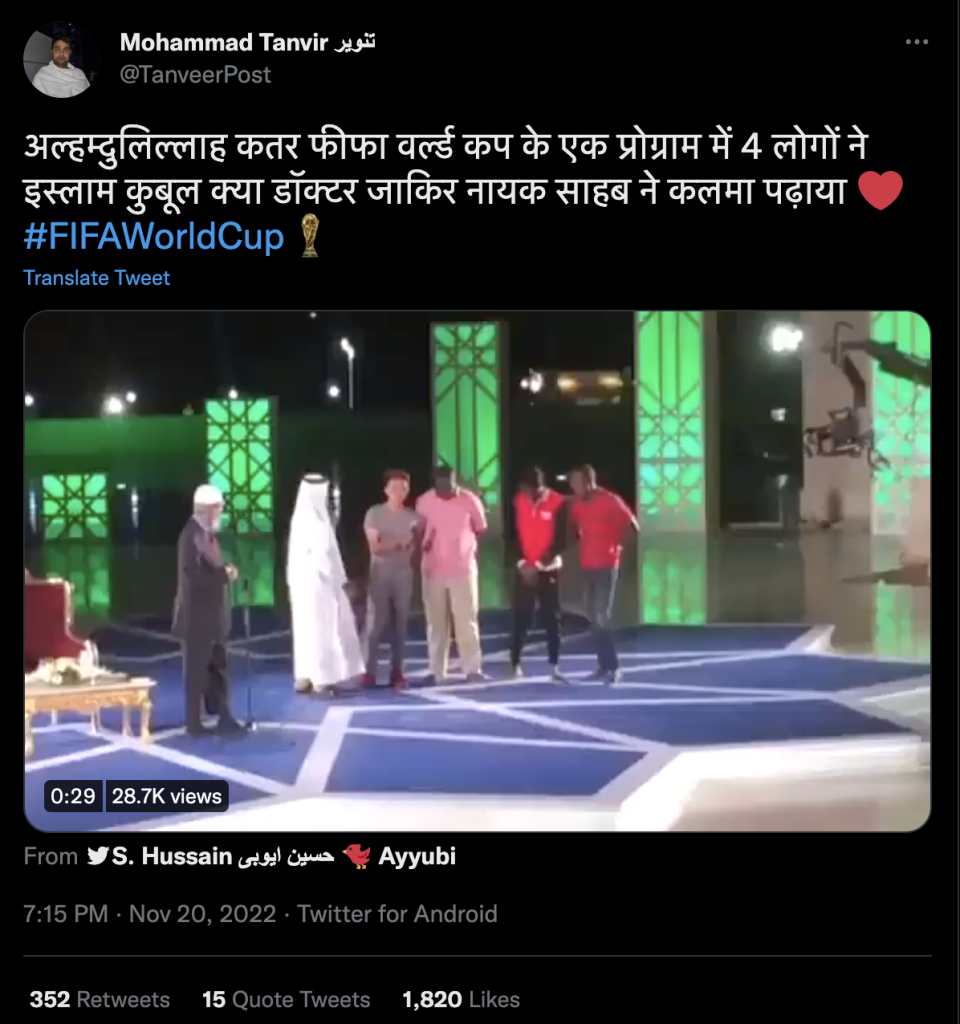Play the embedded video
Image resolution: width=960 pixels, height=1024 pixels.
point(477,570)
